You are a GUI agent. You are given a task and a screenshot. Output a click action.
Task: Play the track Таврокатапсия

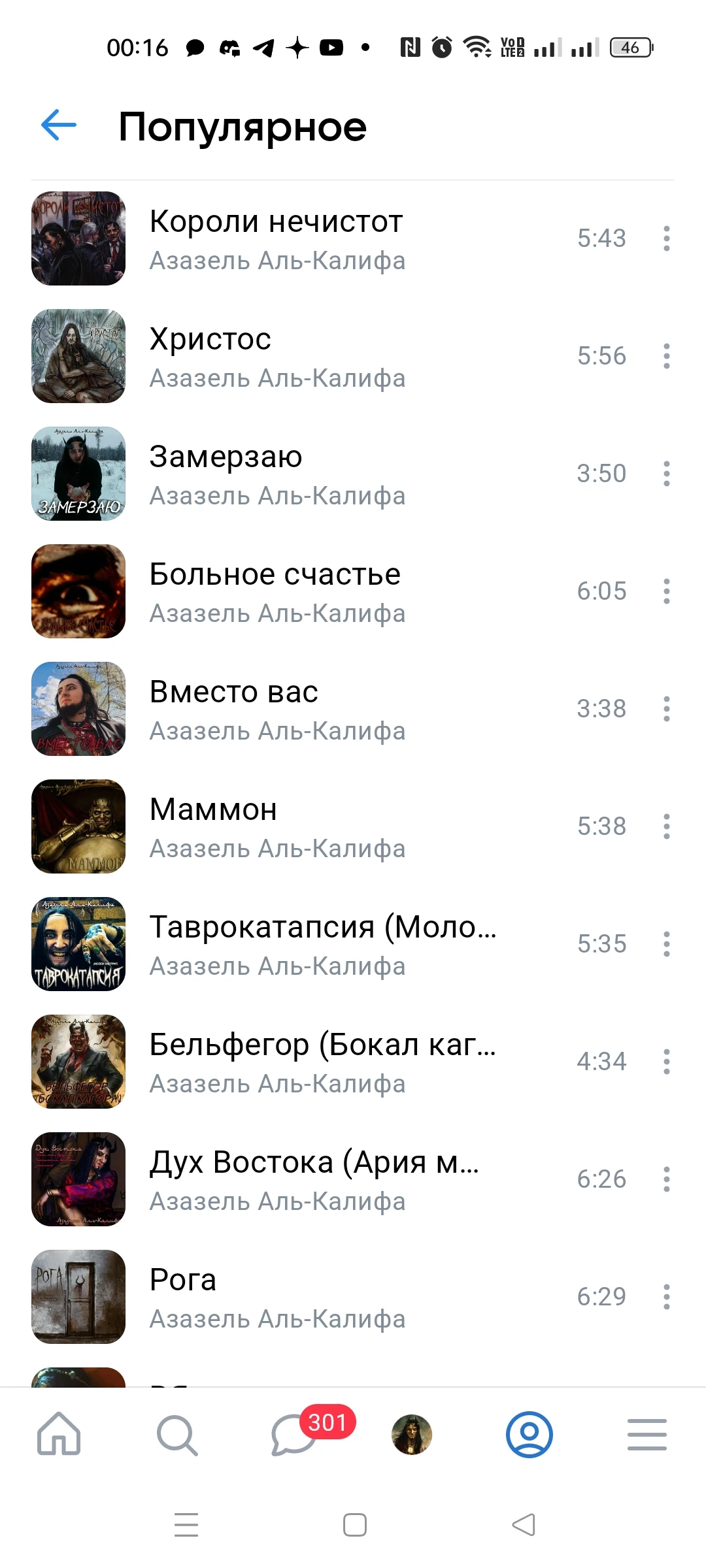coord(353,944)
